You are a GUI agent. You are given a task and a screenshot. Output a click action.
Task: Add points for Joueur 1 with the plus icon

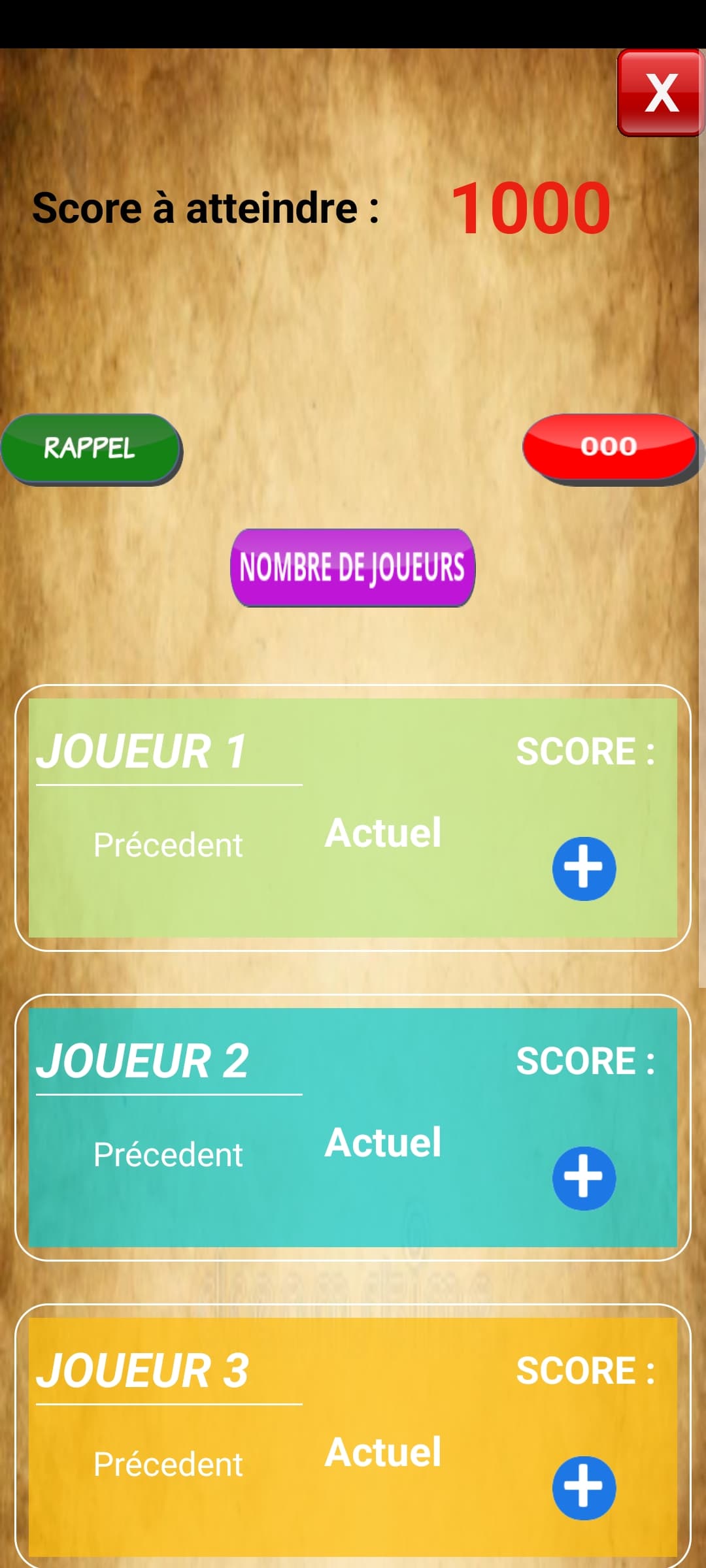pyautogui.click(x=584, y=868)
